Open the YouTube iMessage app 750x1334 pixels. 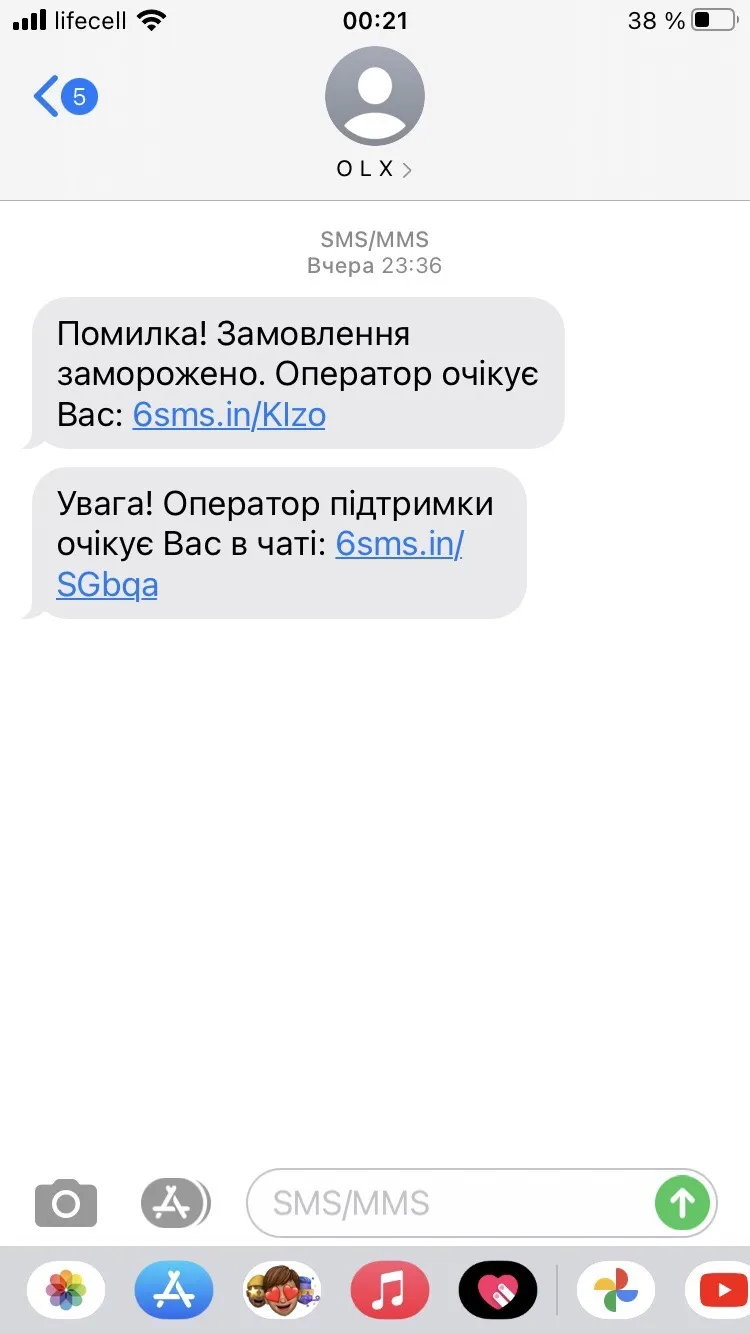coord(720,1290)
